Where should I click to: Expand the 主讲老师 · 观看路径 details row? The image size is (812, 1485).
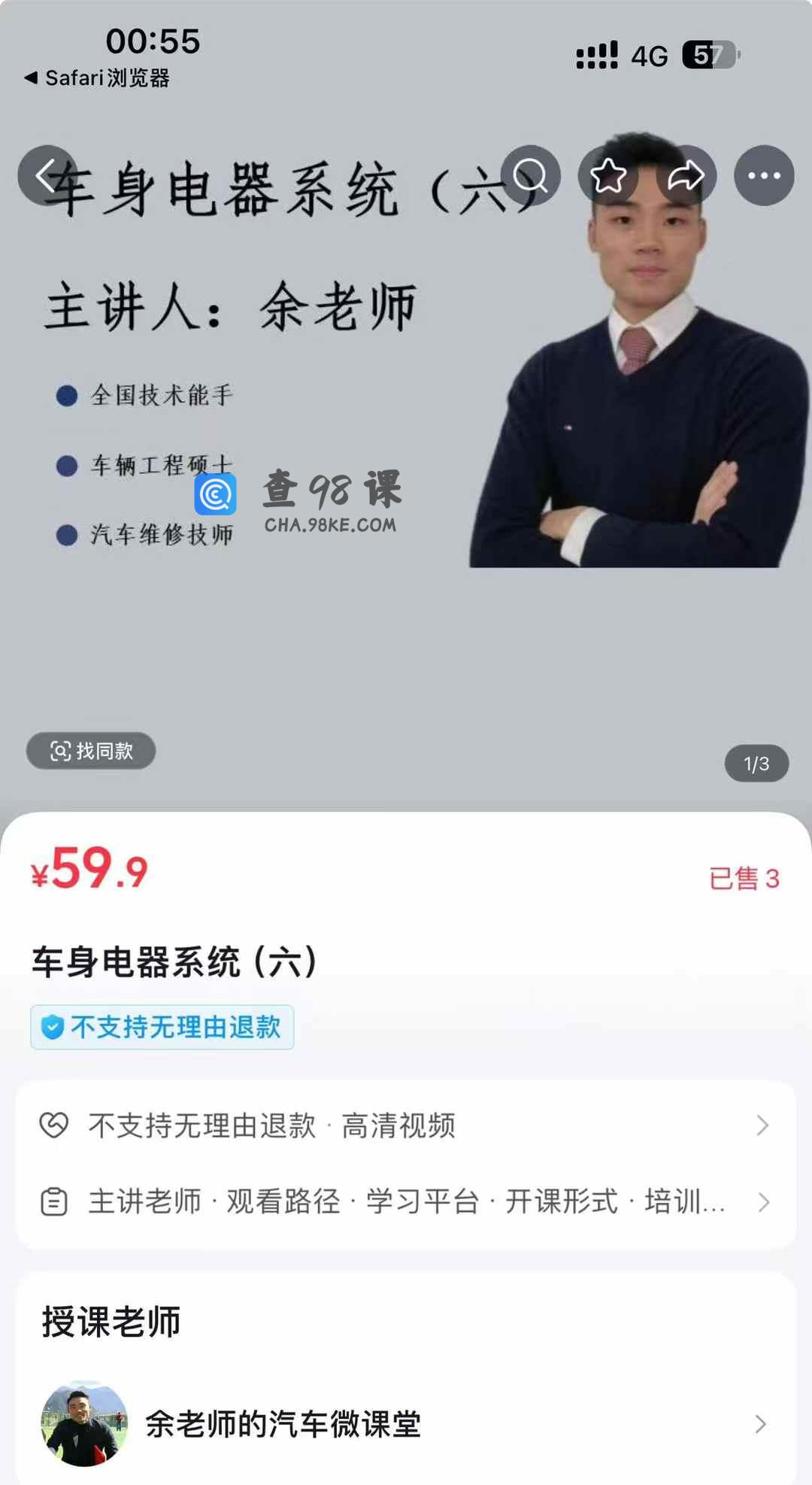[x=406, y=1201]
